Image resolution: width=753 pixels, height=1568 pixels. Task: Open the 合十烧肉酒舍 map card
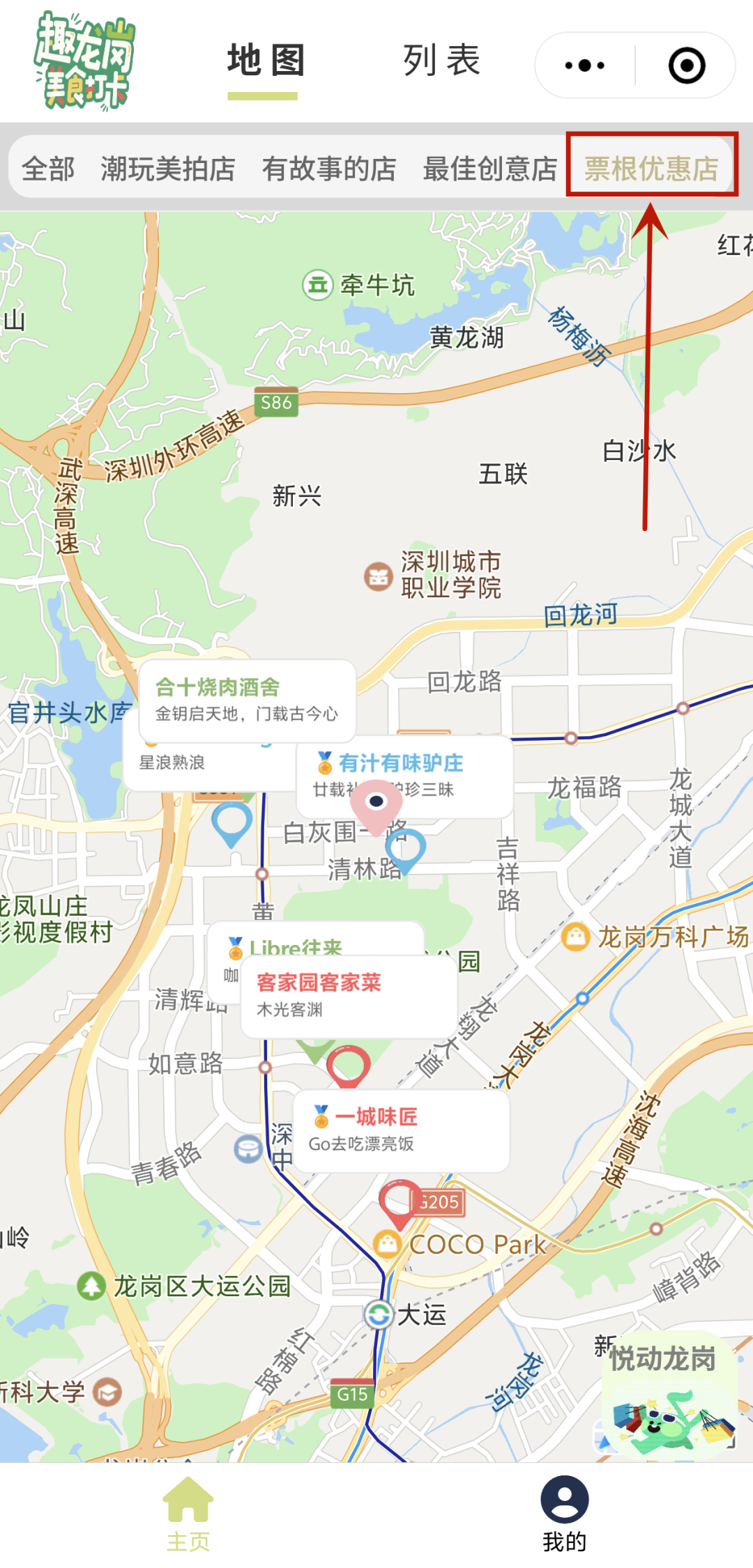[x=247, y=699]
